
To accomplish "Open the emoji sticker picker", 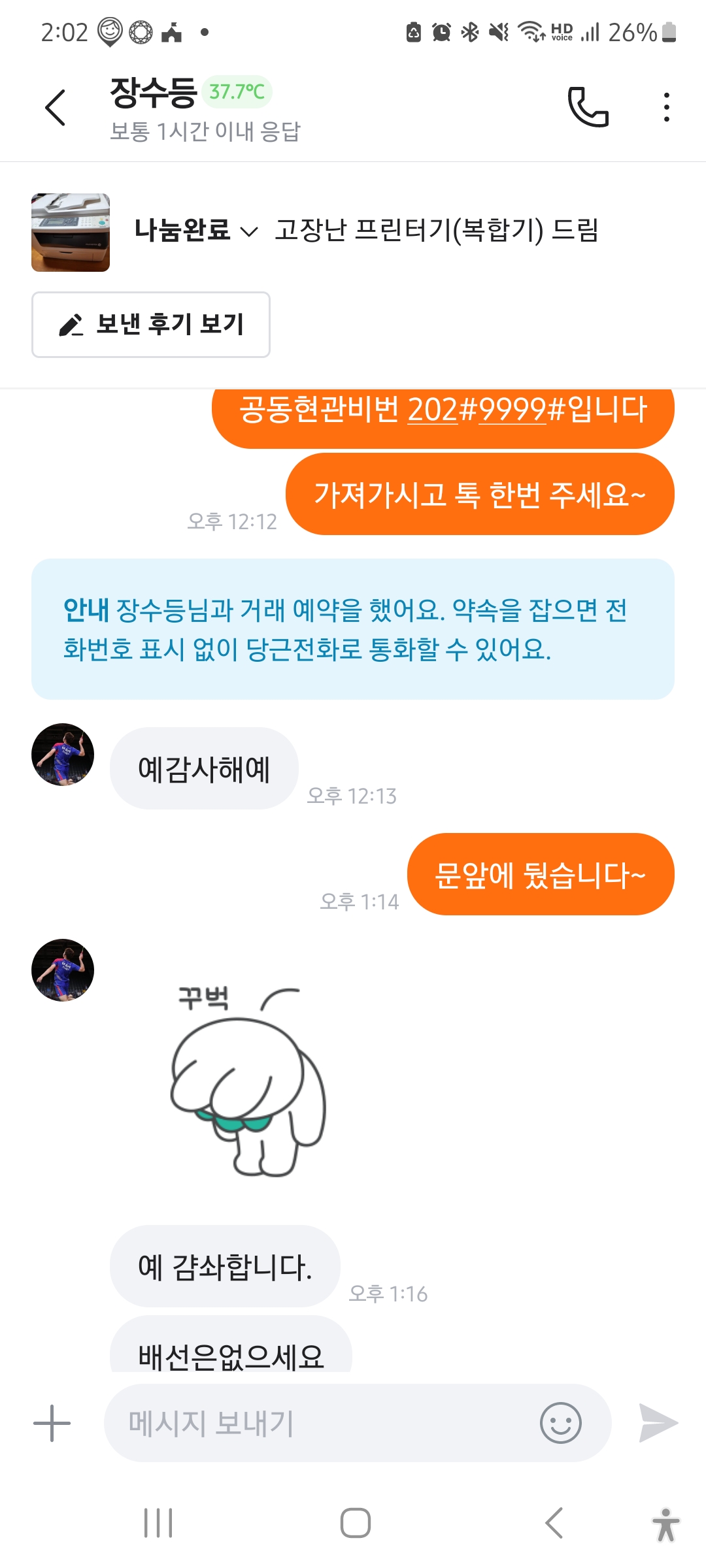I will (x=560, y=1423).
